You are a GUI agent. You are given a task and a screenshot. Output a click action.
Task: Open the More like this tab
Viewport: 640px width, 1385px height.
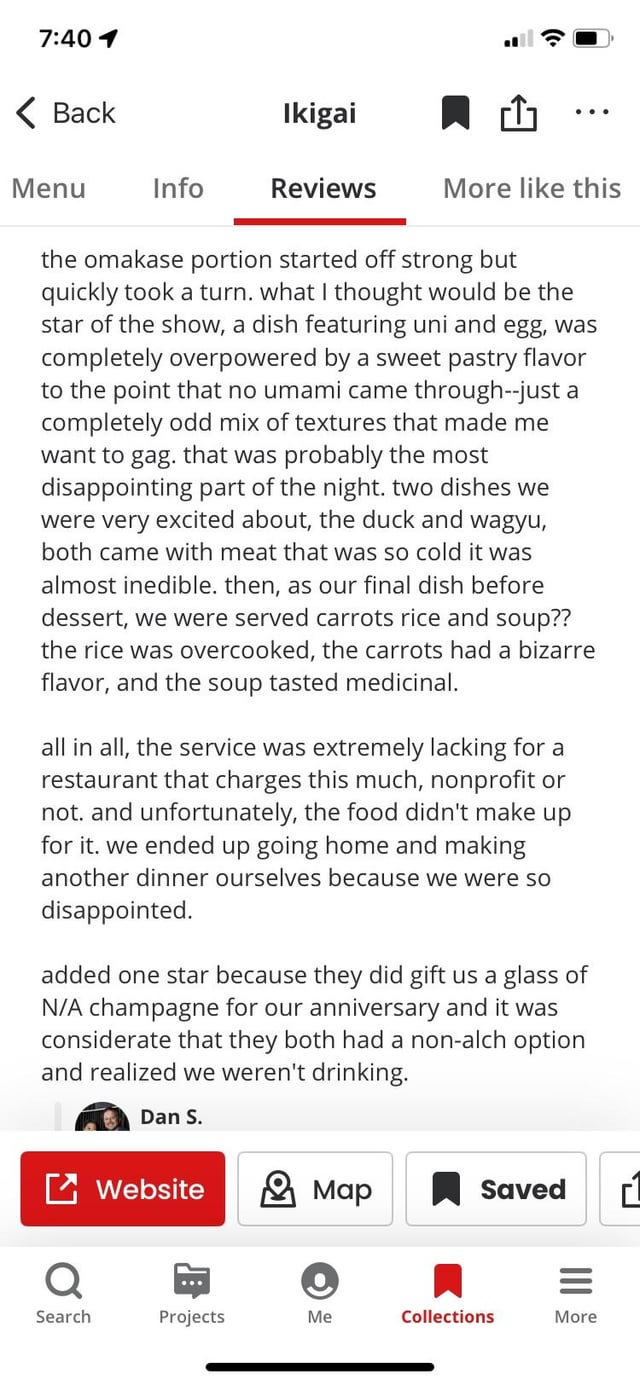pos(532,188)
